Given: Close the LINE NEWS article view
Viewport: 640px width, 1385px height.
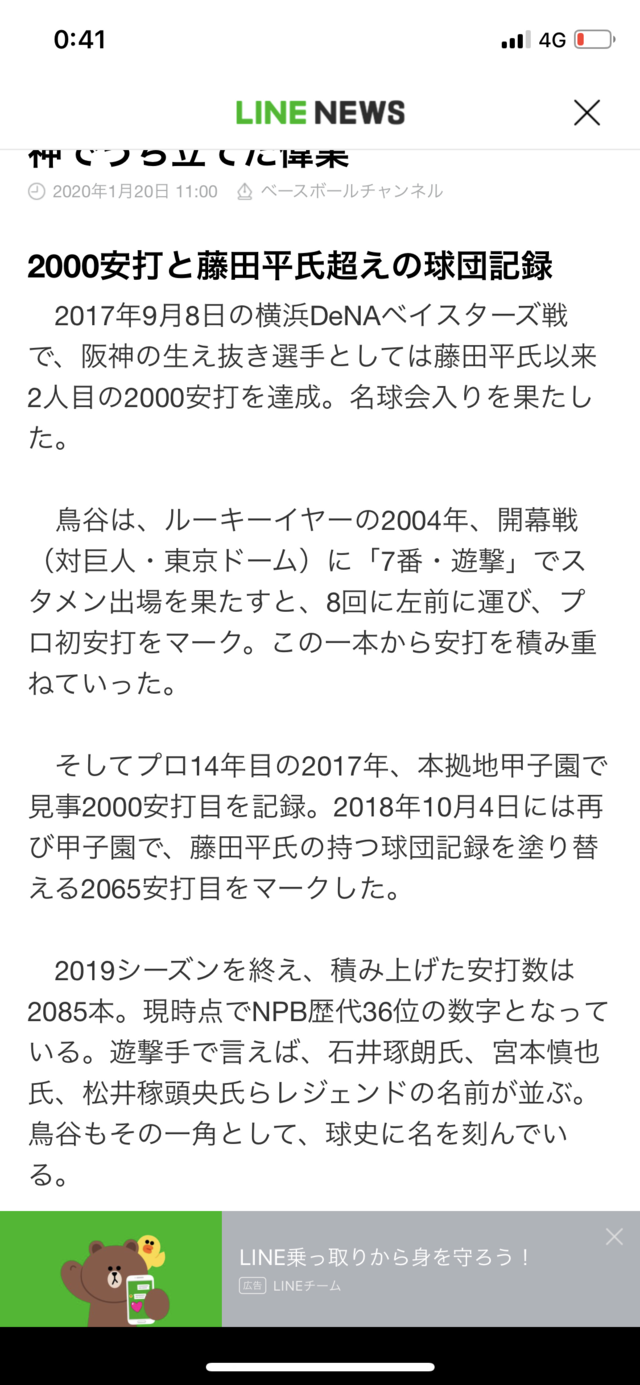Looking at the screenshot, I should (x=587, y=113).
